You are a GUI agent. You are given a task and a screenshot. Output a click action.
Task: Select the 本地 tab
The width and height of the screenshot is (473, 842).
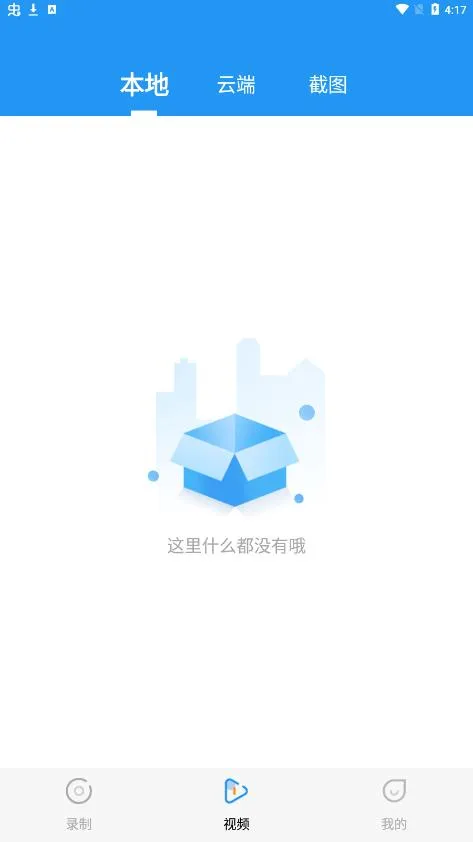pyautogui.click(x=144, y=85)
